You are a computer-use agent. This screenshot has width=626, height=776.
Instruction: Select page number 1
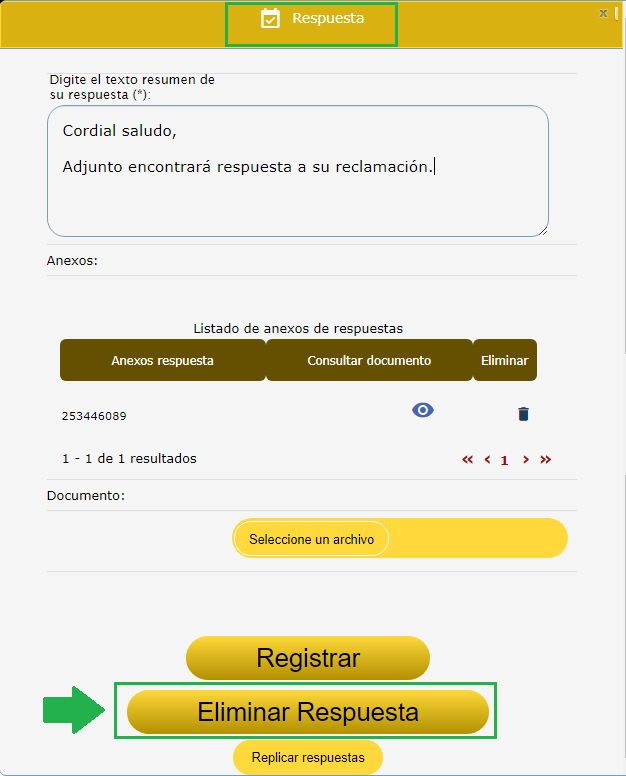click(505, 461)
